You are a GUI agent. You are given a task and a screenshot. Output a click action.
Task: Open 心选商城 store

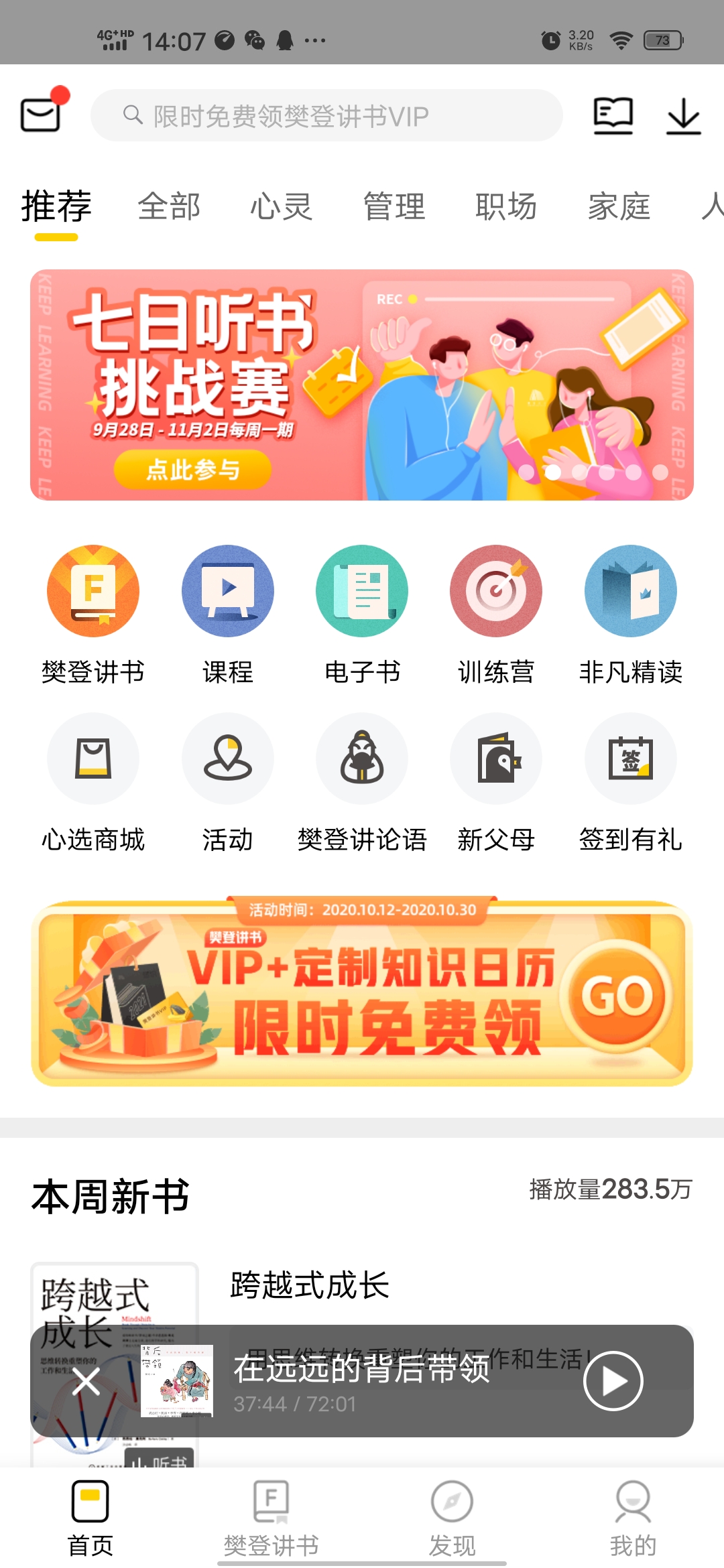tap(93, 781)
